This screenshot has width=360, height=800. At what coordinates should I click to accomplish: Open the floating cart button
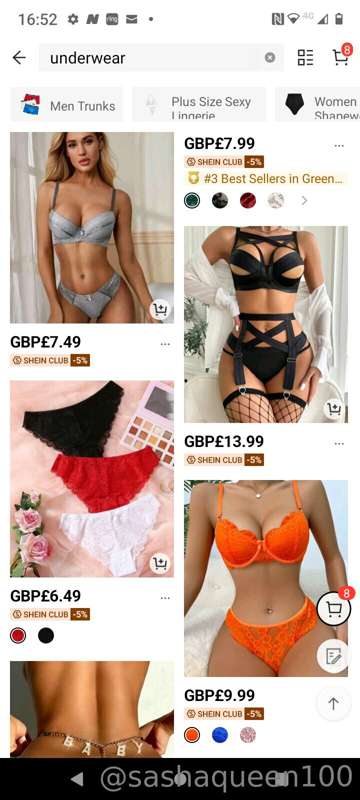(x=334, y=607)
